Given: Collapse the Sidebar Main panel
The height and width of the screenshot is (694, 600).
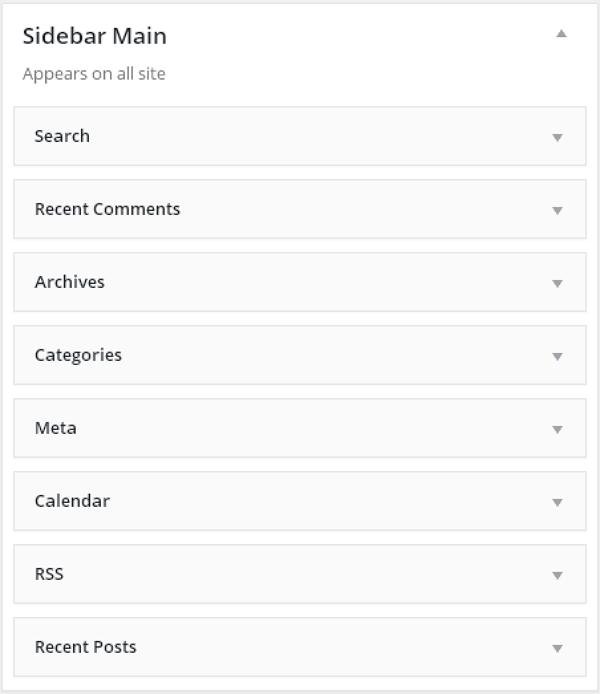Looking at the screenshot, I should [x=561, y=34].
